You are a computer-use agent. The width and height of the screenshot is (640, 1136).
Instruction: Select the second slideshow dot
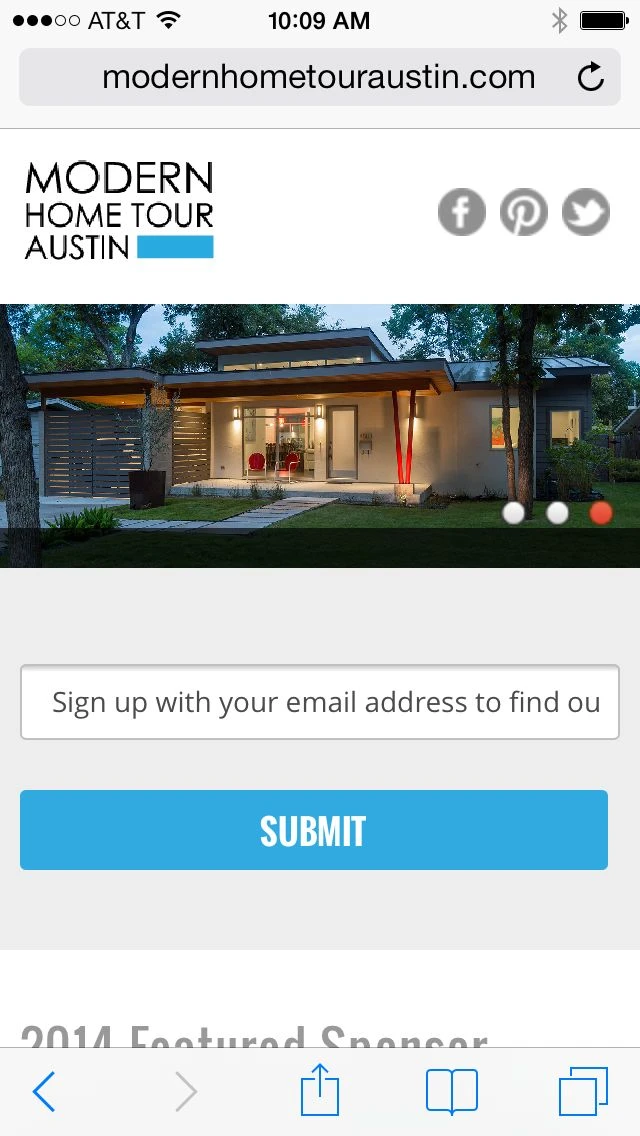coord(558,513)
